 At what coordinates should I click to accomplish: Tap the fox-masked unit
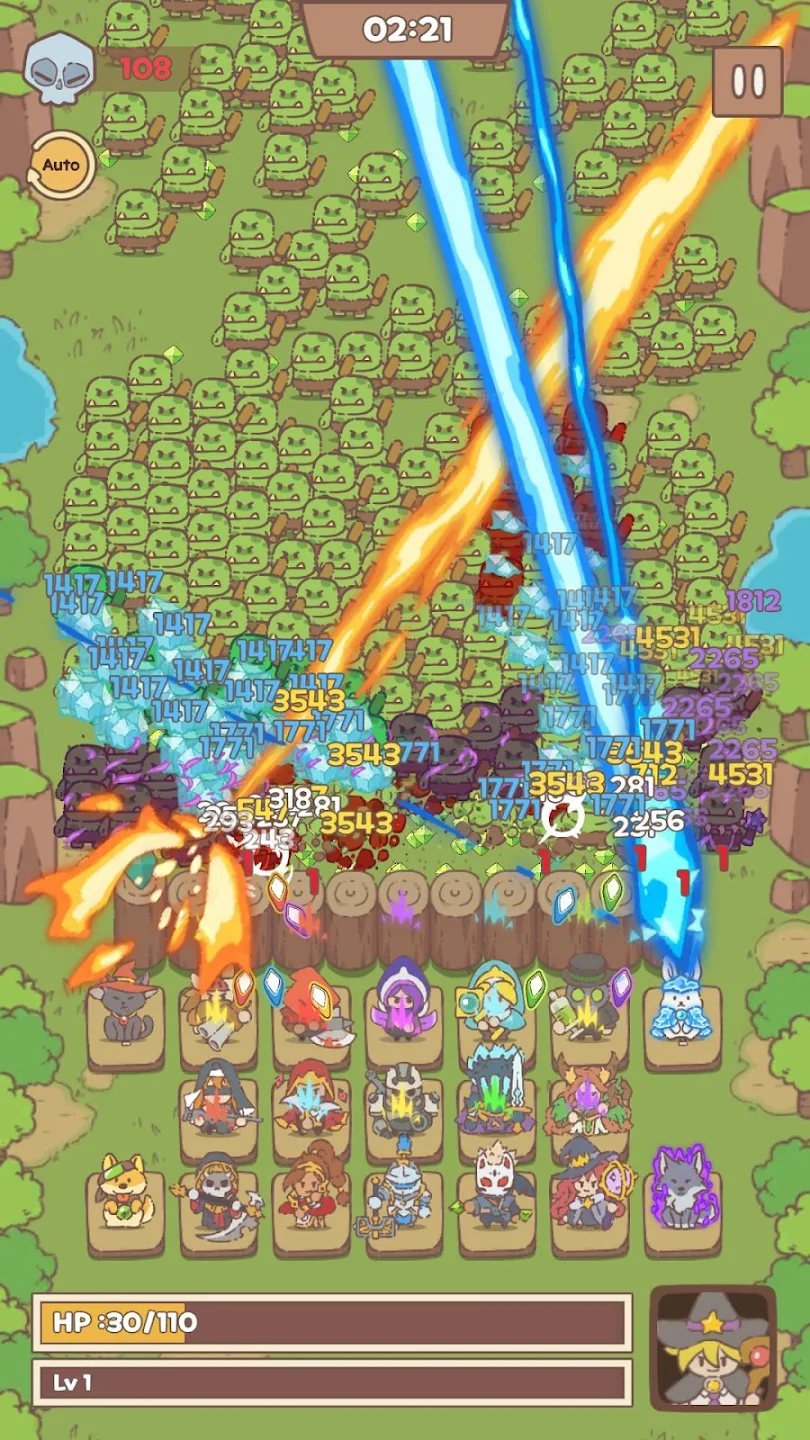click(495, 1190)
